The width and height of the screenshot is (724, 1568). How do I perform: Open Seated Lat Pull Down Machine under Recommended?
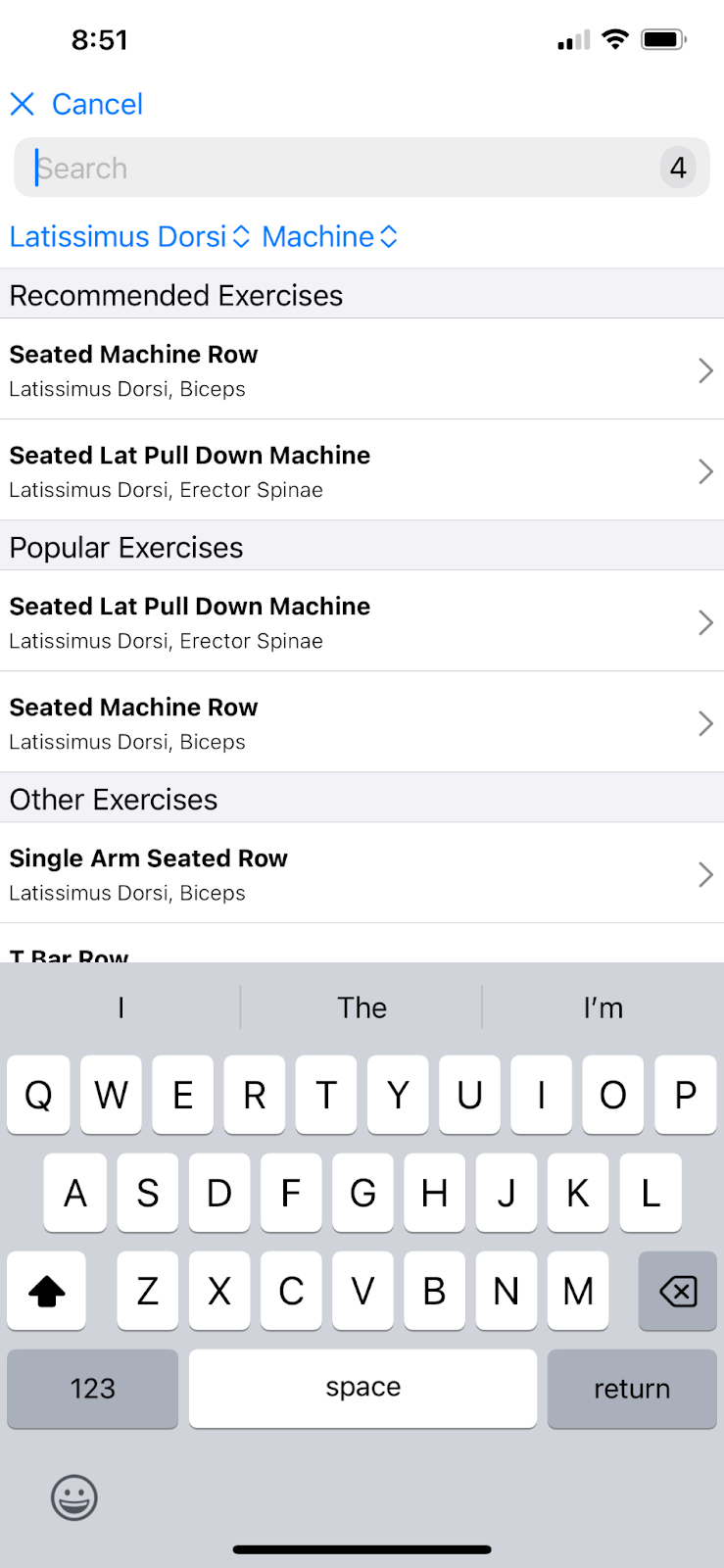click(362, 470)
